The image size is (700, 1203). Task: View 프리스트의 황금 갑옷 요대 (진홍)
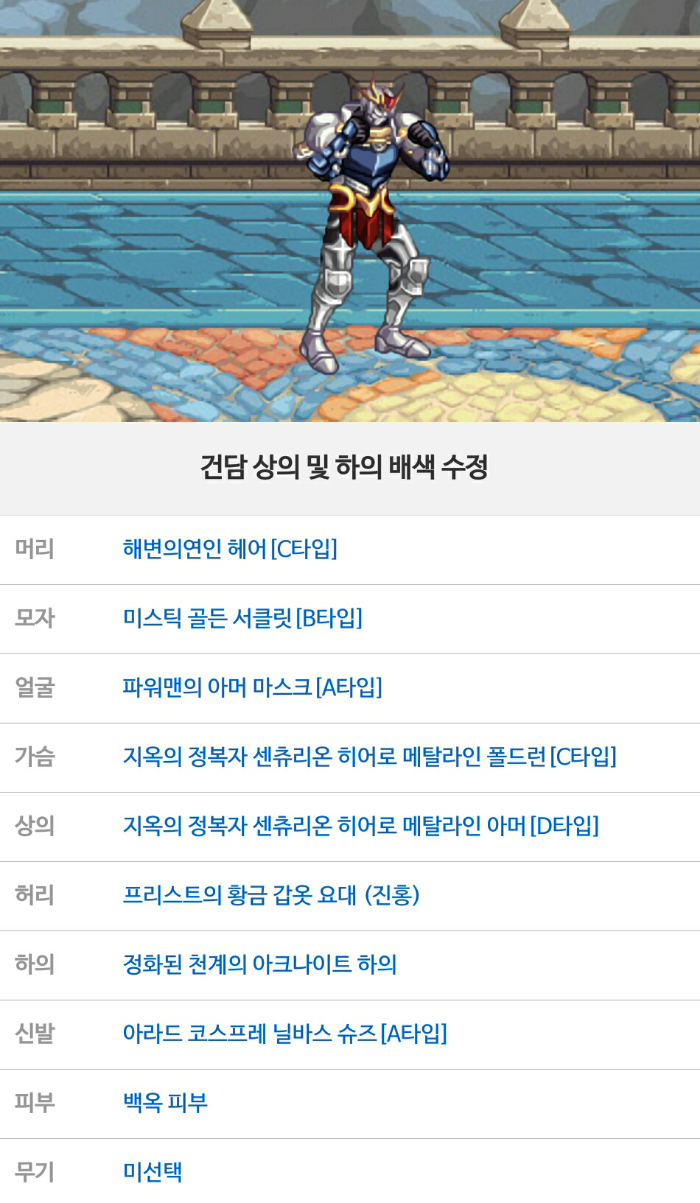click(271, 895)
